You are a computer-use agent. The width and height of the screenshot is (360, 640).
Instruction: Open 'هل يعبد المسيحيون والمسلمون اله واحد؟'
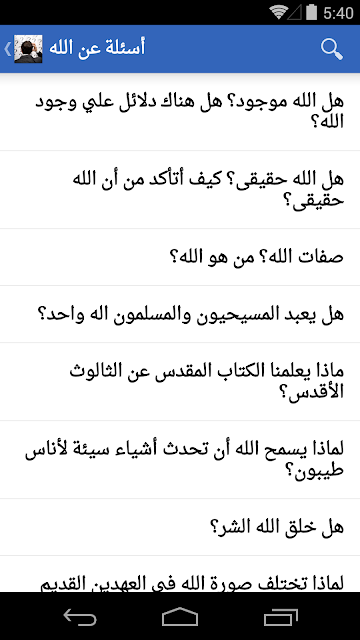coord(180,314)
